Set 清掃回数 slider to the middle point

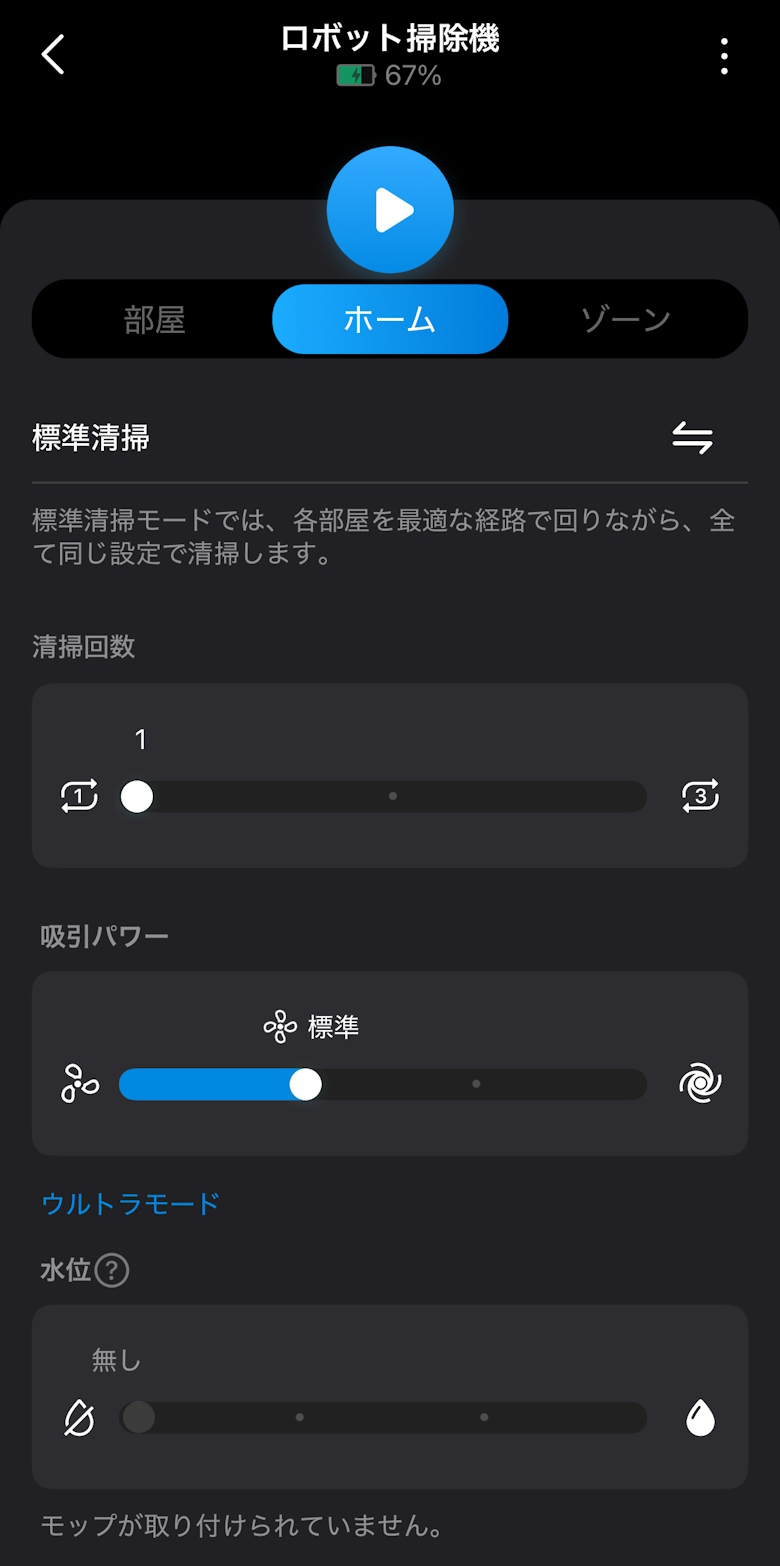(x=393, y=796)
